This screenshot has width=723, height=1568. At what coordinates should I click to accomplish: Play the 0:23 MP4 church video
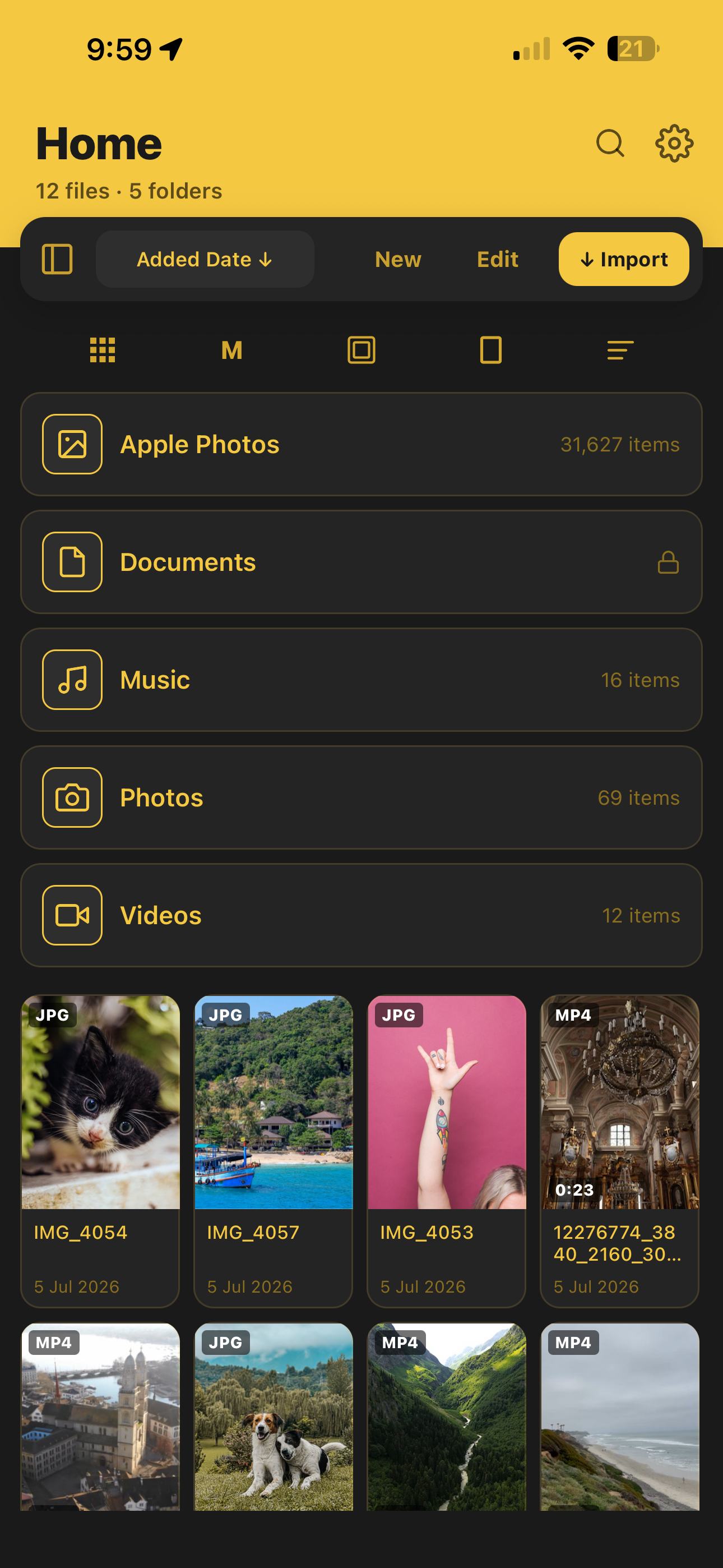619,1151
